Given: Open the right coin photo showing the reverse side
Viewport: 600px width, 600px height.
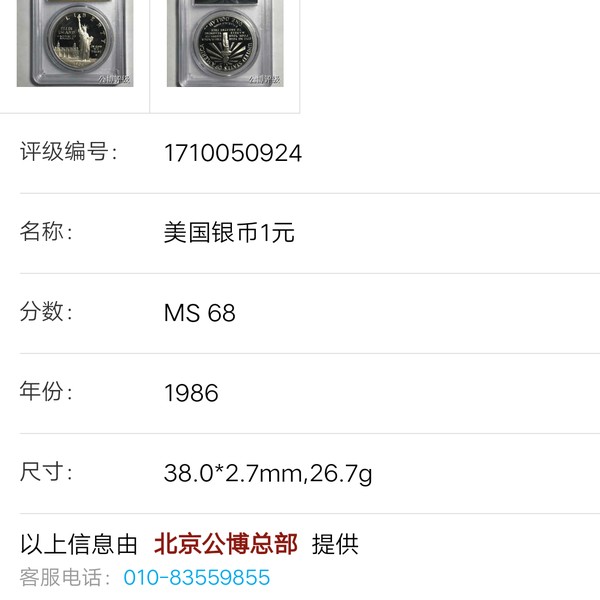Looking at the screenshot, I should tap(224, 45).
